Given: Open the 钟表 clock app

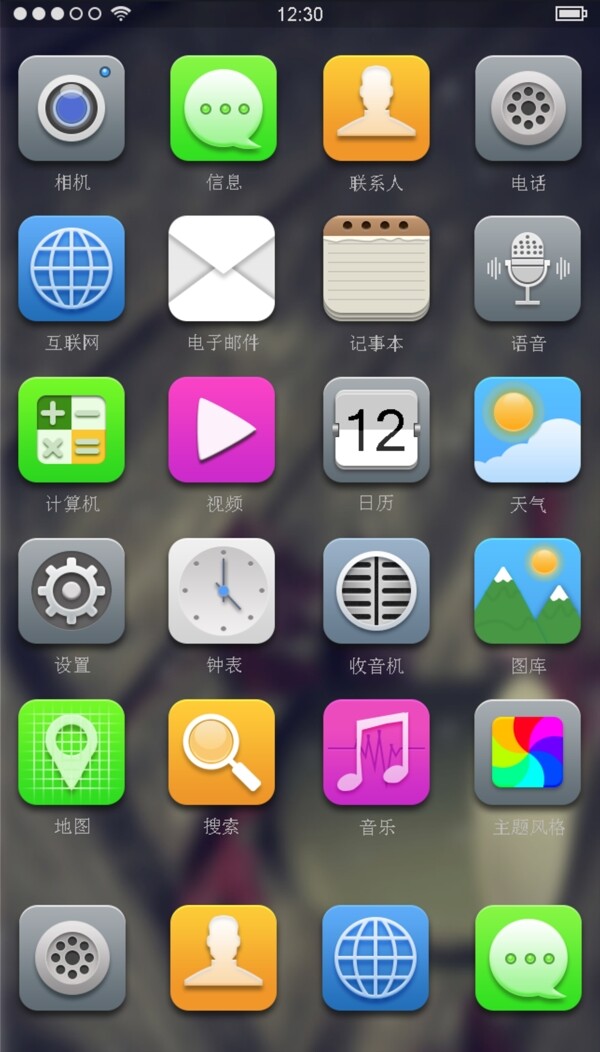Looking at the screenshot, I should (222, 591).
